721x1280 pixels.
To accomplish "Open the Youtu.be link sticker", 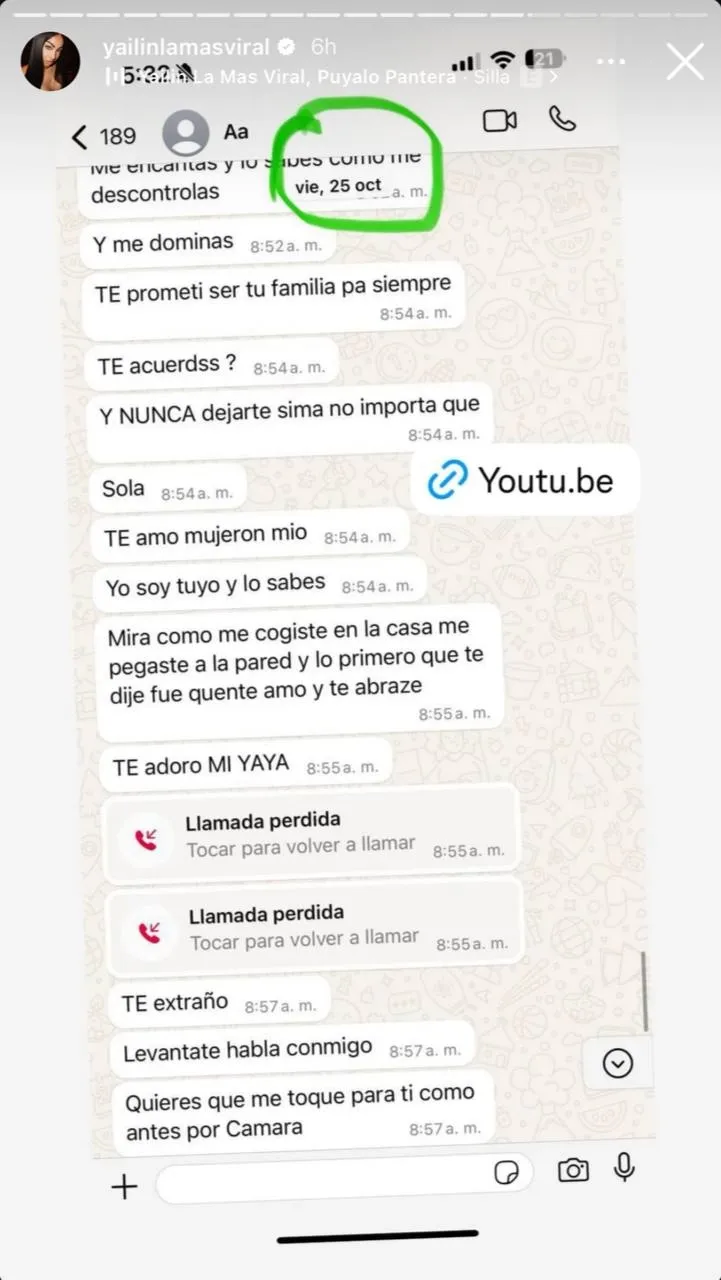I will click(x=523, y=481).
